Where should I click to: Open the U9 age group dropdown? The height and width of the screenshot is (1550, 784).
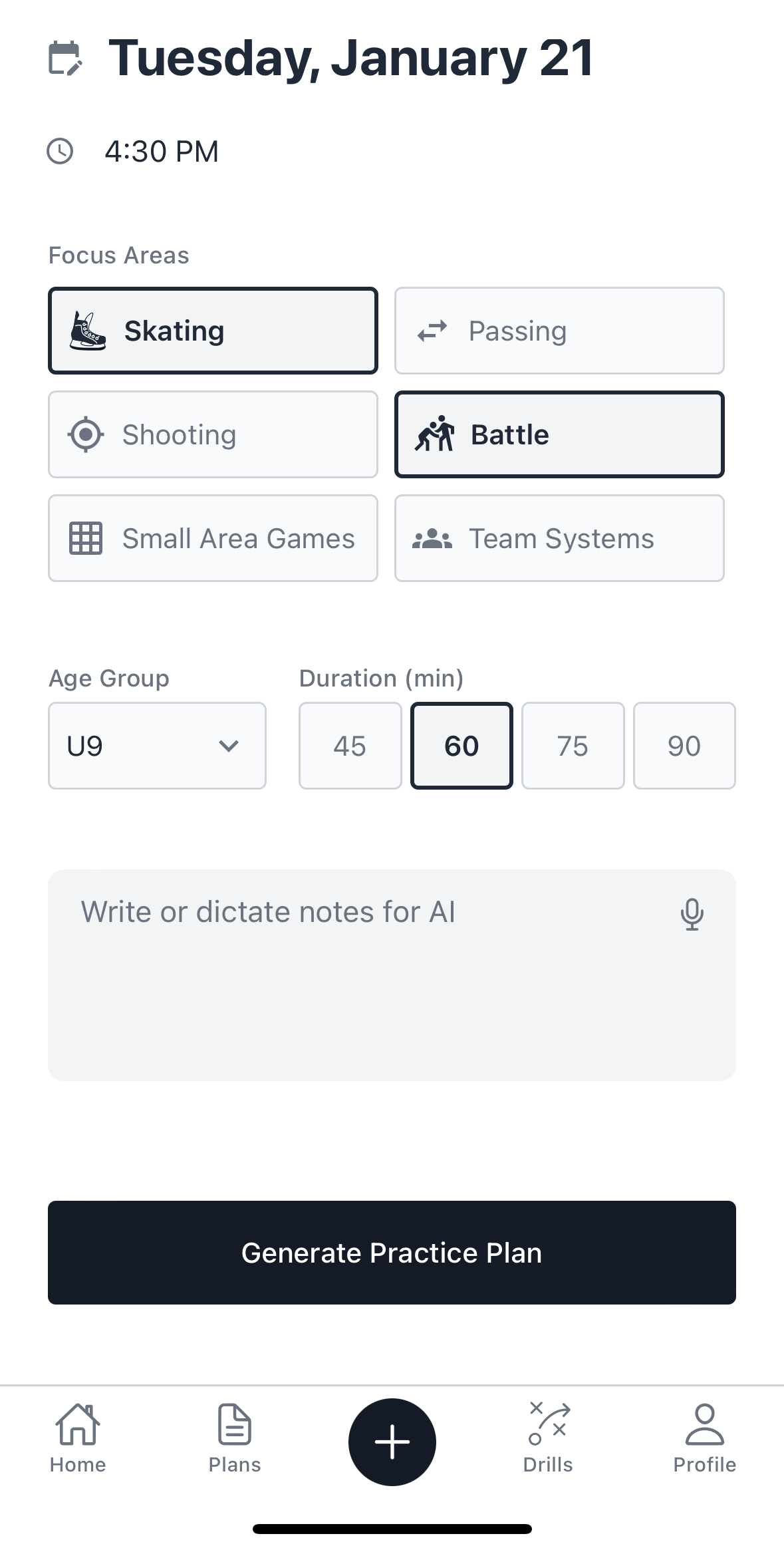pyautogui.click(x=157, y=745)
